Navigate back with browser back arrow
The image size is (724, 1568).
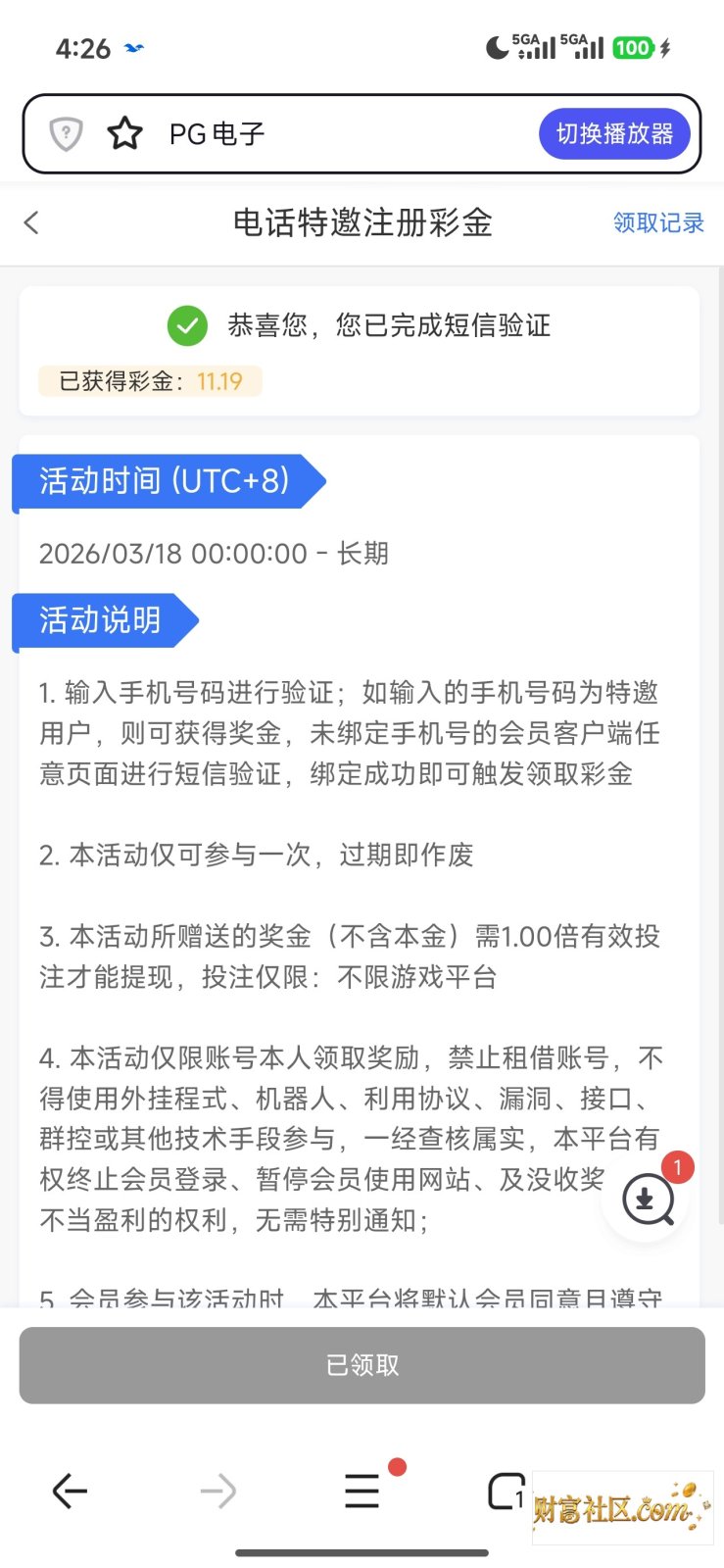[x=70, y=1491]
